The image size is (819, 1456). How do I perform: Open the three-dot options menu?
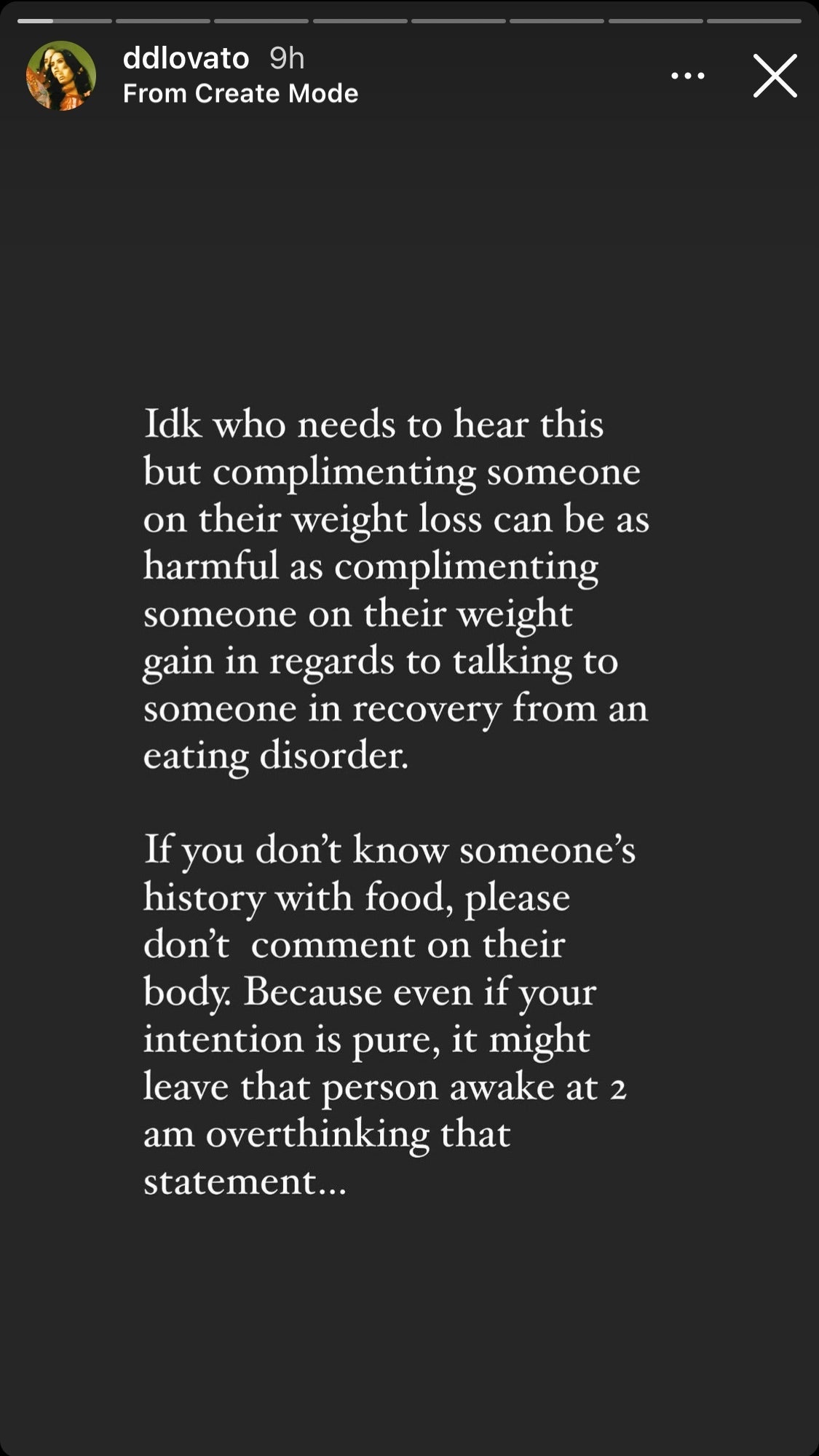tap(687, 76)
